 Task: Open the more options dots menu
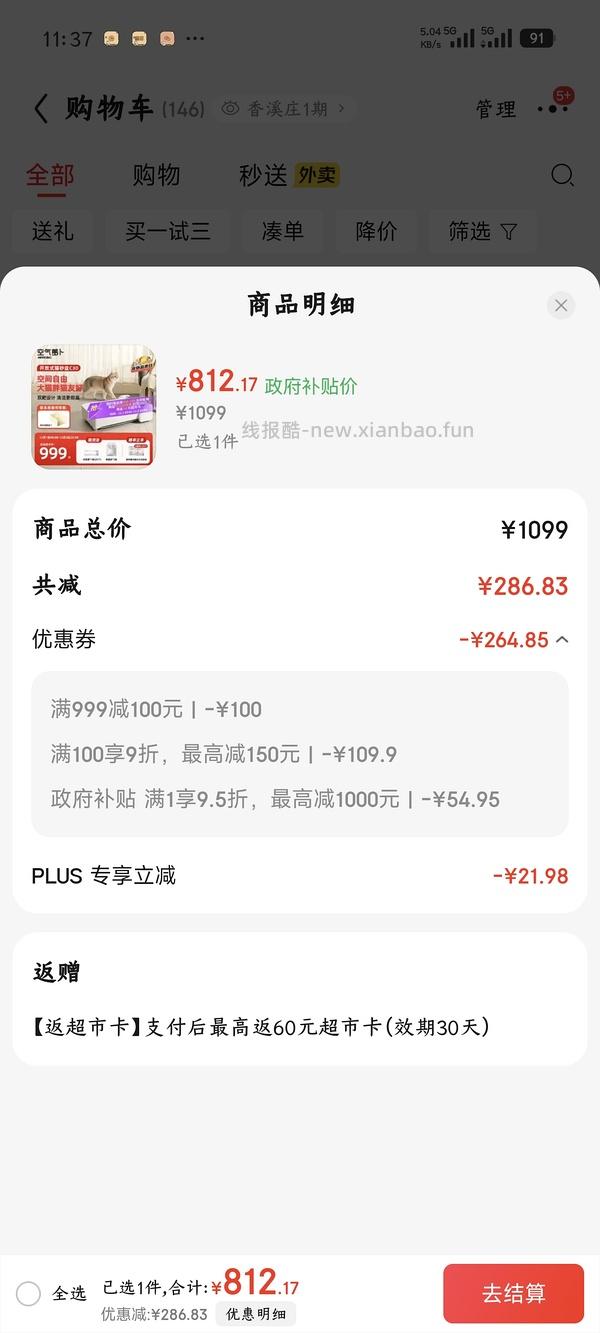coord(552,108)
